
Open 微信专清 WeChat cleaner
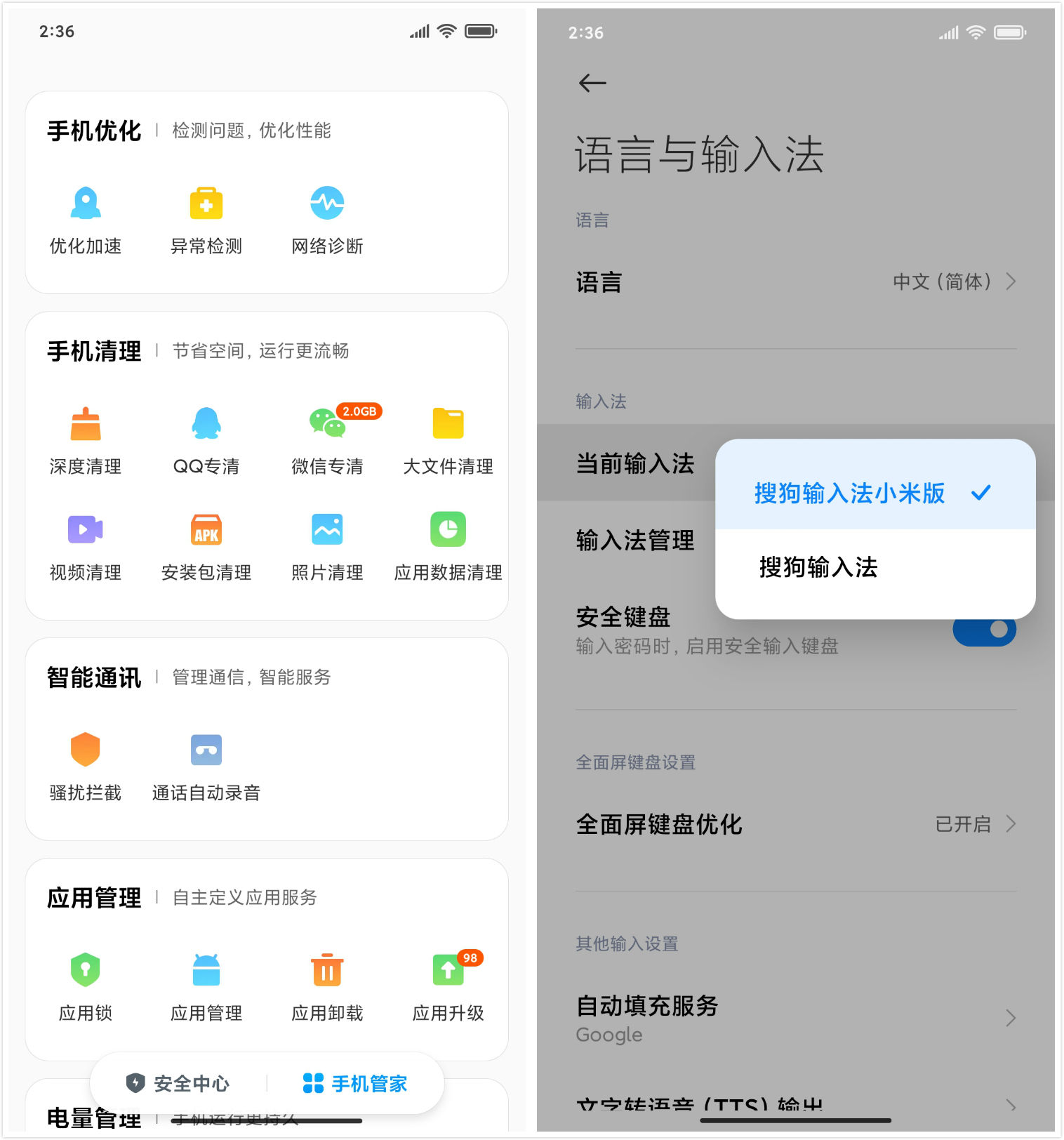tap(327, 440)
